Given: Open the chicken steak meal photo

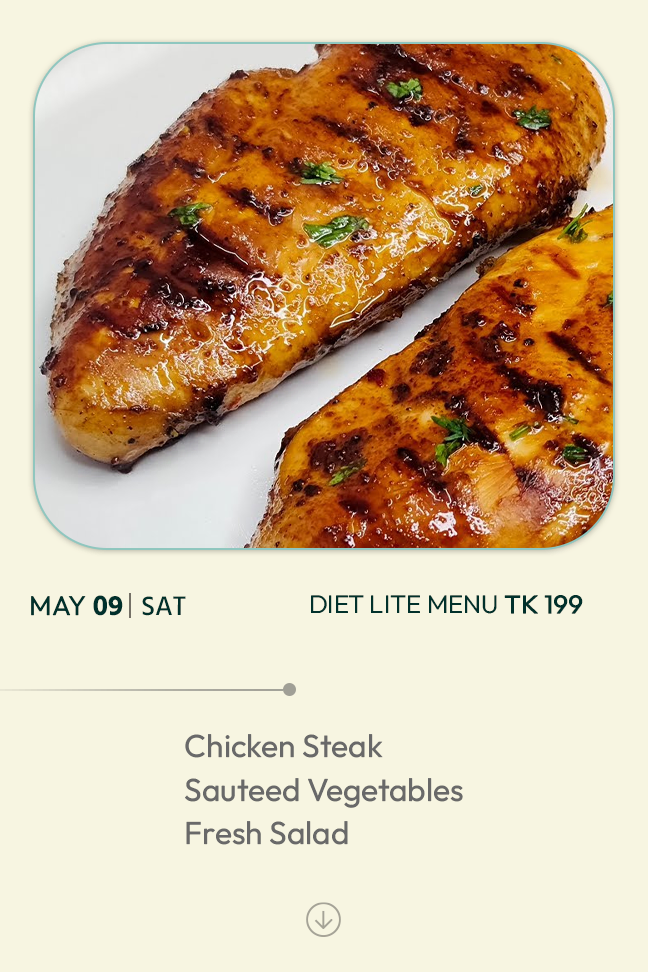Looking at the screenshot, I should click(324, 296).
